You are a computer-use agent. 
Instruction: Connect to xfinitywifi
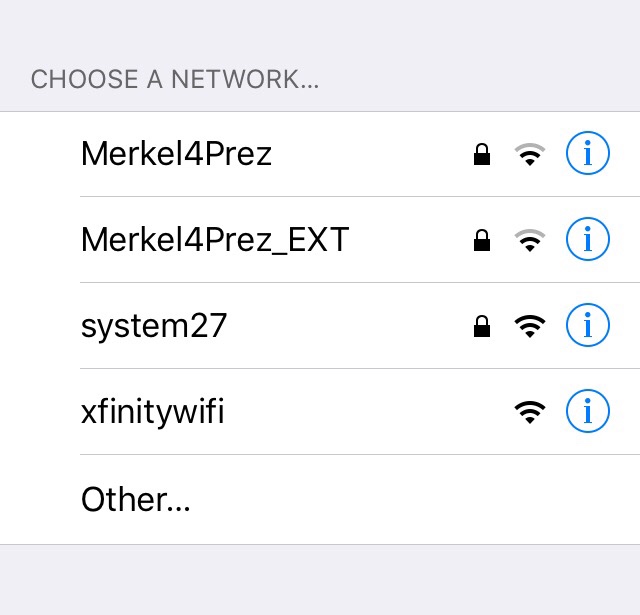point(152,411)
